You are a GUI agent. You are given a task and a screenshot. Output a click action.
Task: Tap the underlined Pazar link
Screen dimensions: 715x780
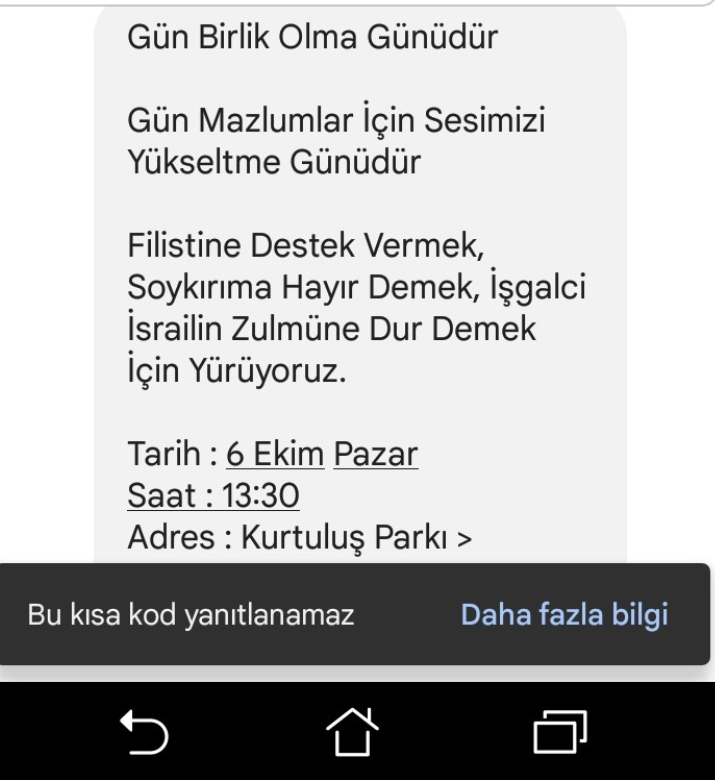coord(376,454)
